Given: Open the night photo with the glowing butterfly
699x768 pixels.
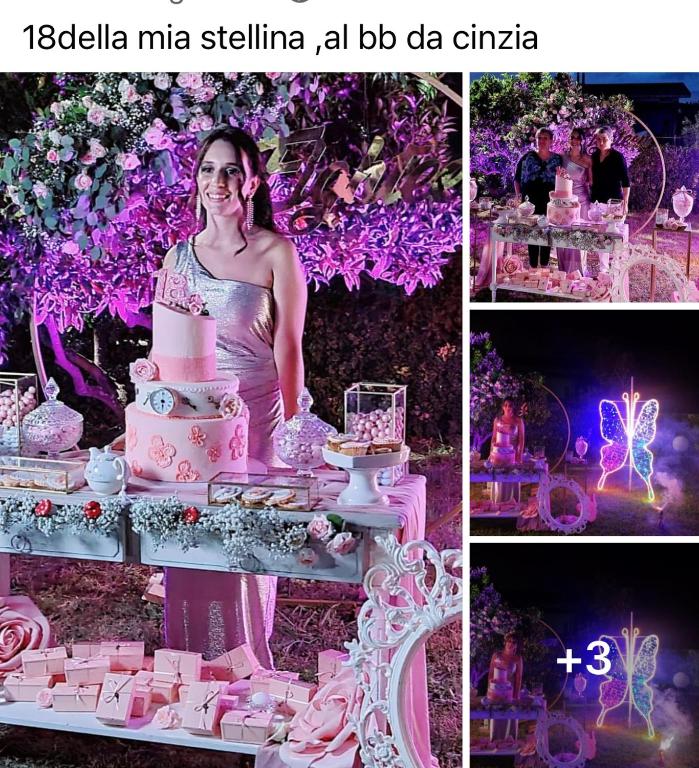Looking at the screenshot, I should click(x=584, y=421).
